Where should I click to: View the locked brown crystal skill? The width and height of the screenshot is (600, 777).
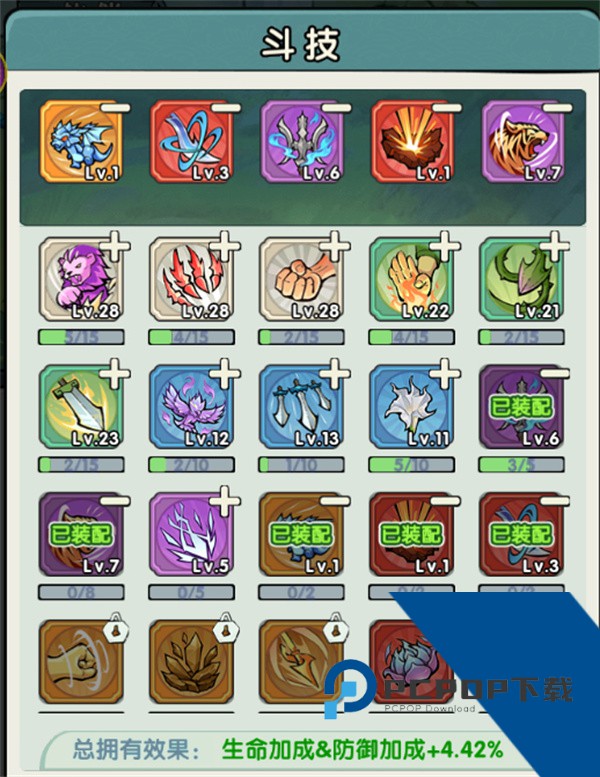(x=189, y=661)
